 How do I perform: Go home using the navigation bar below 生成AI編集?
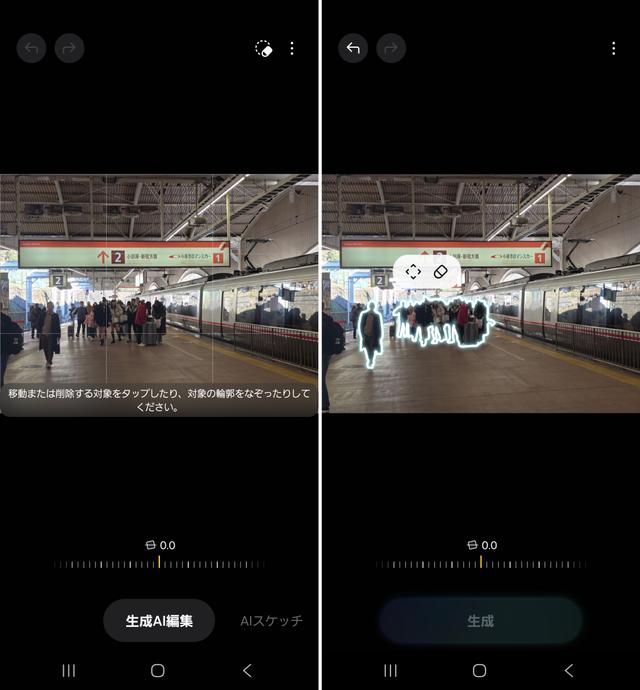tap(158, 670)
